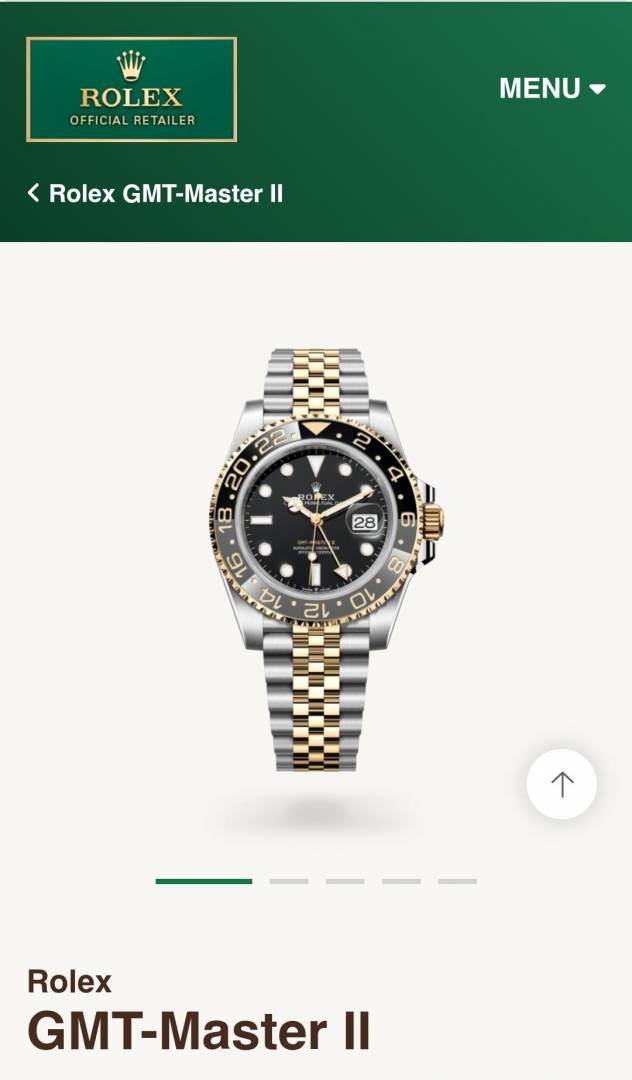Select the second image indicator dash
632x1080 pixels.
coord(289,881)
